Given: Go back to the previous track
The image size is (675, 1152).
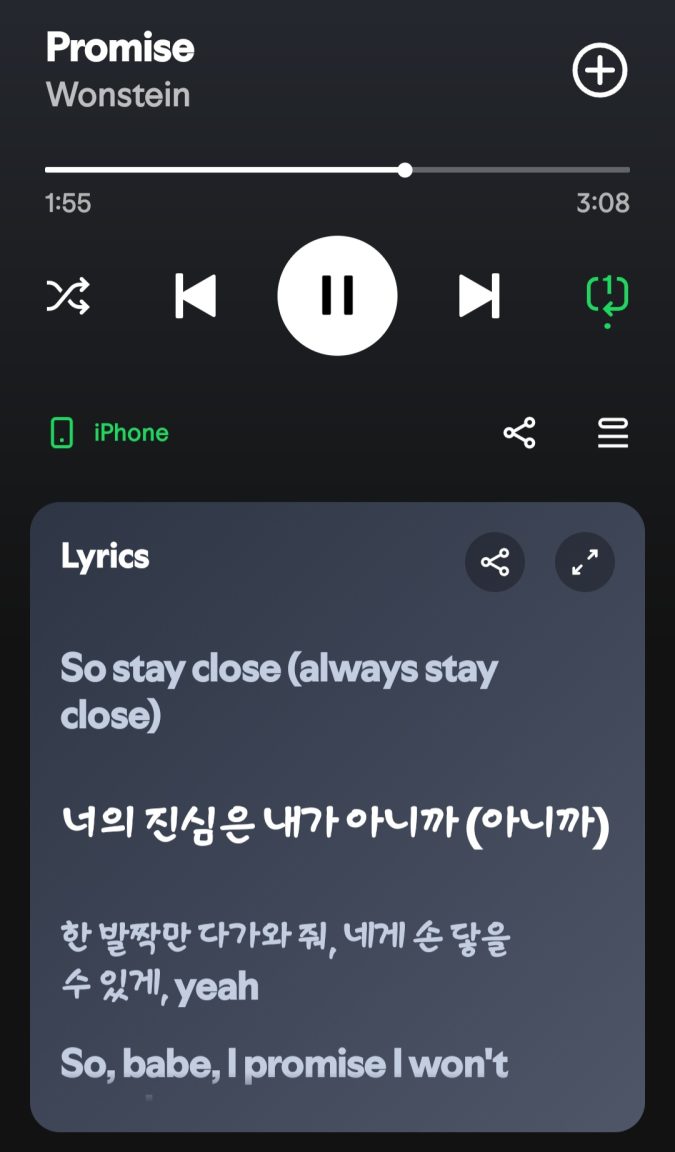Looking at the screenshot, I should (x=196, y=296).
